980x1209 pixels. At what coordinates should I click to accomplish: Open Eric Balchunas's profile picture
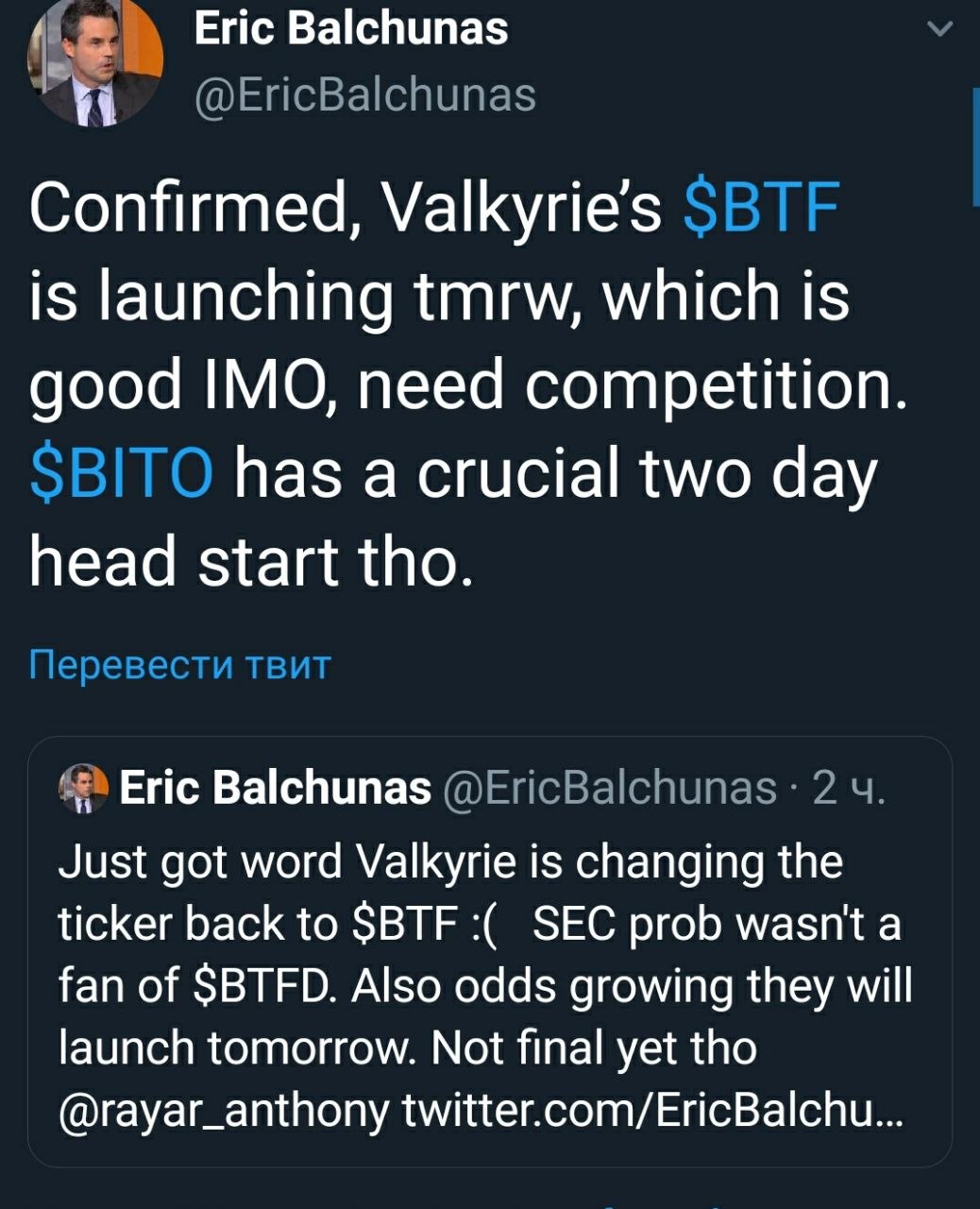95,61
